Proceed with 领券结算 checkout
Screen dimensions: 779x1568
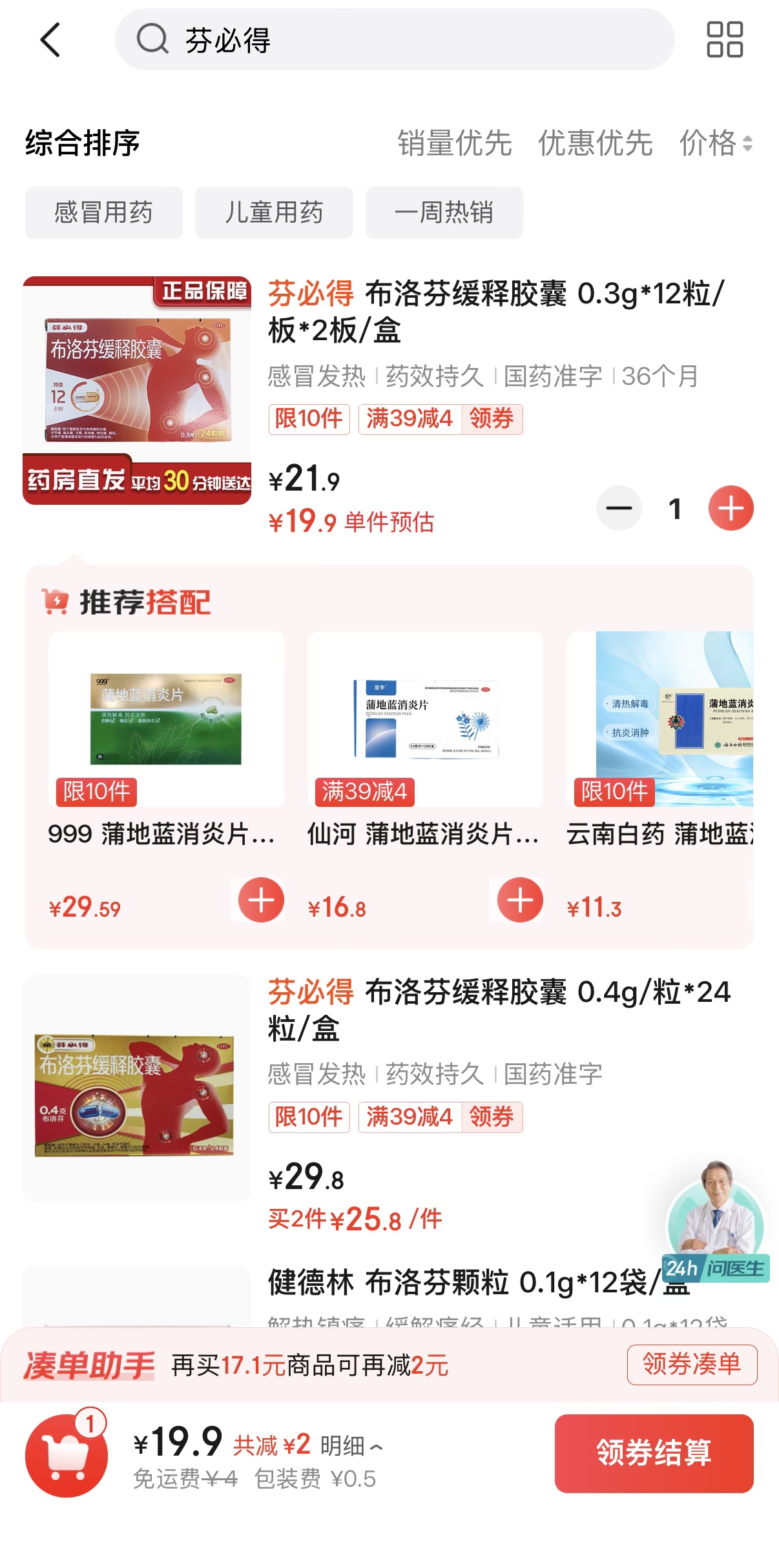click(653, 1453)
